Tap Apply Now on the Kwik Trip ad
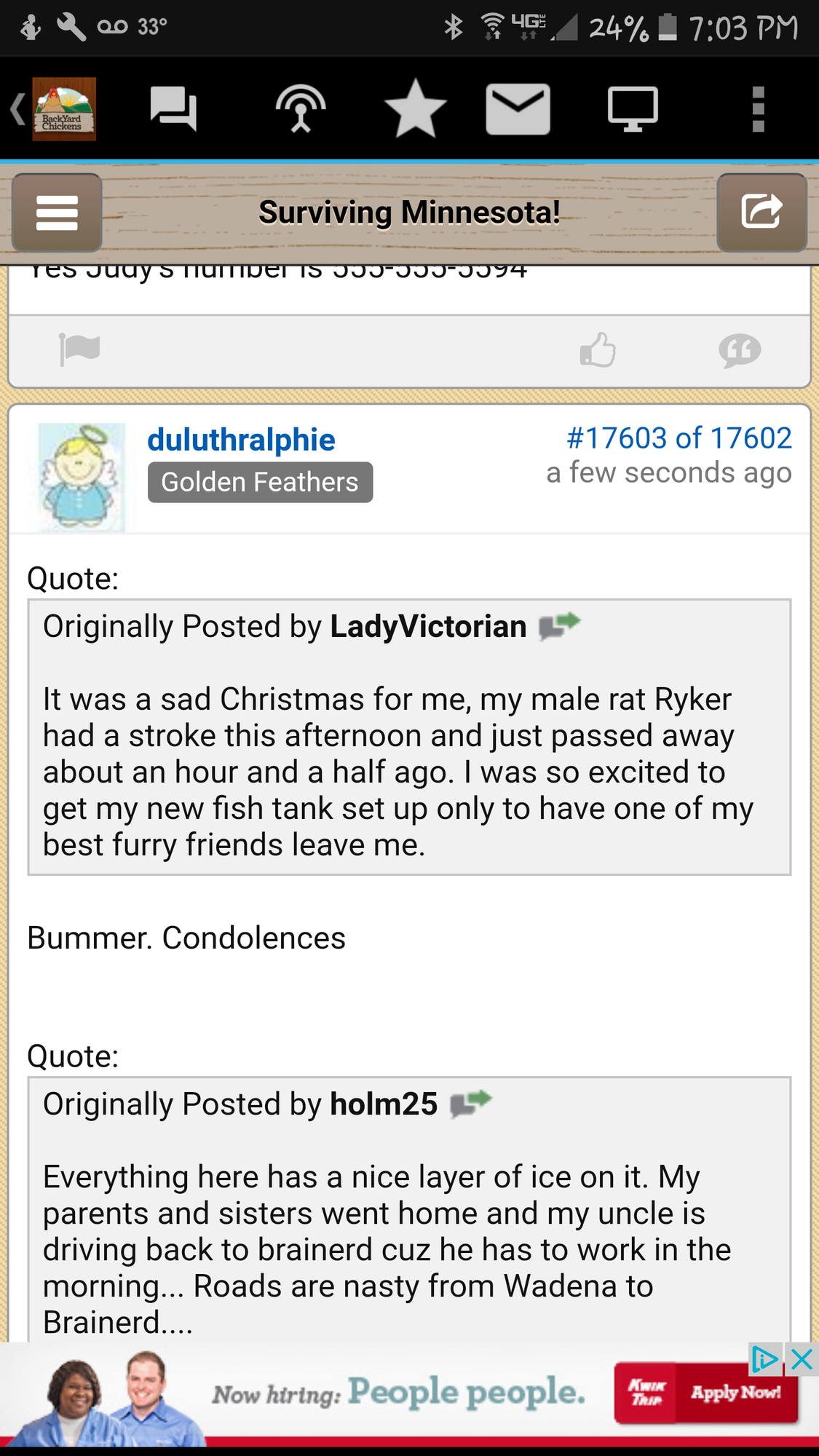 pos(735,1393)
